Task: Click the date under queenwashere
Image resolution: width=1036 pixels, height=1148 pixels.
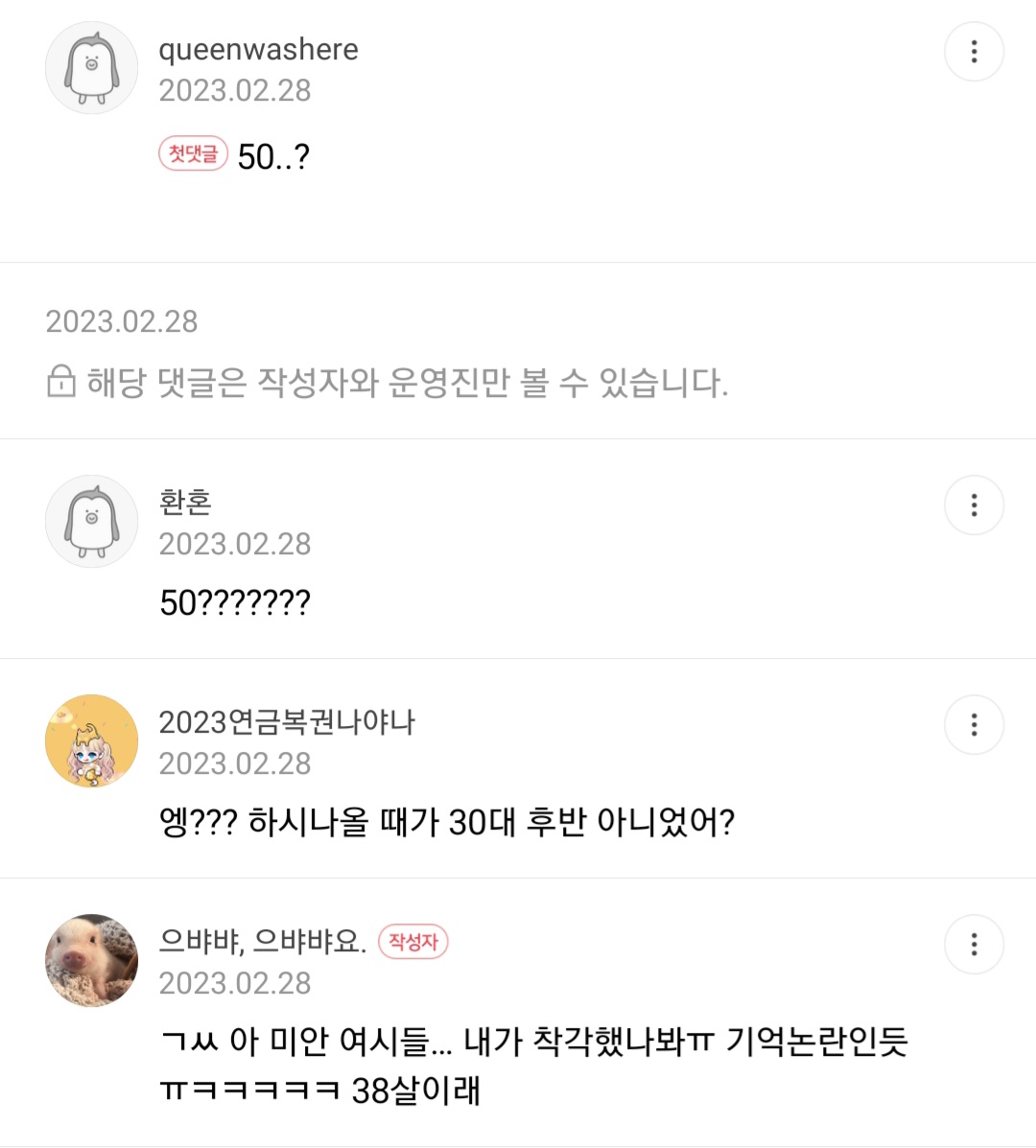Action: tap(235, 90)
